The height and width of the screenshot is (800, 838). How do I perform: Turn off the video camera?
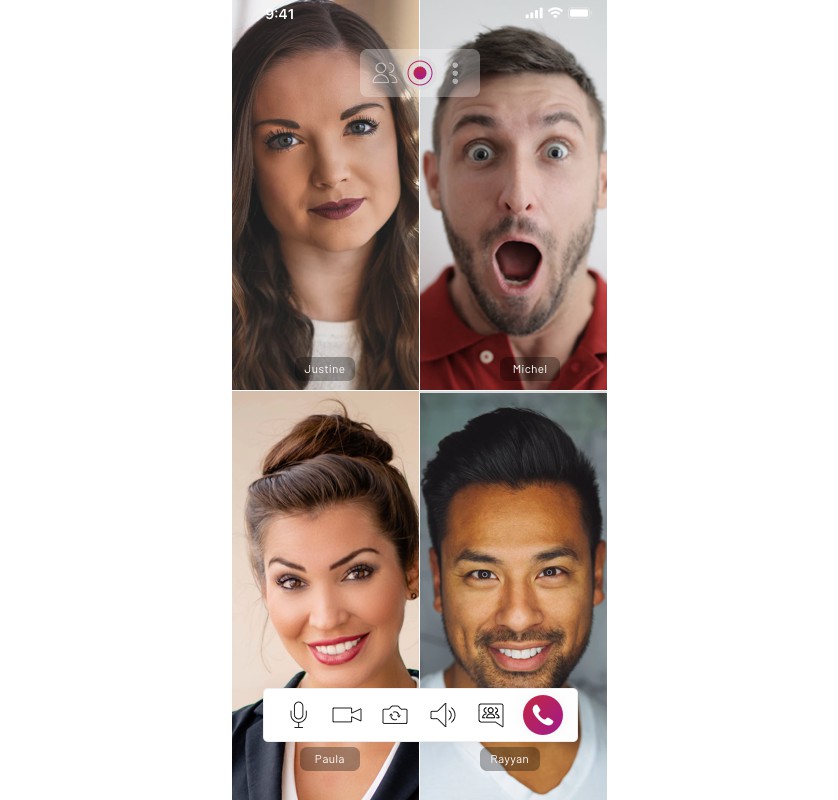coord(346,715)
